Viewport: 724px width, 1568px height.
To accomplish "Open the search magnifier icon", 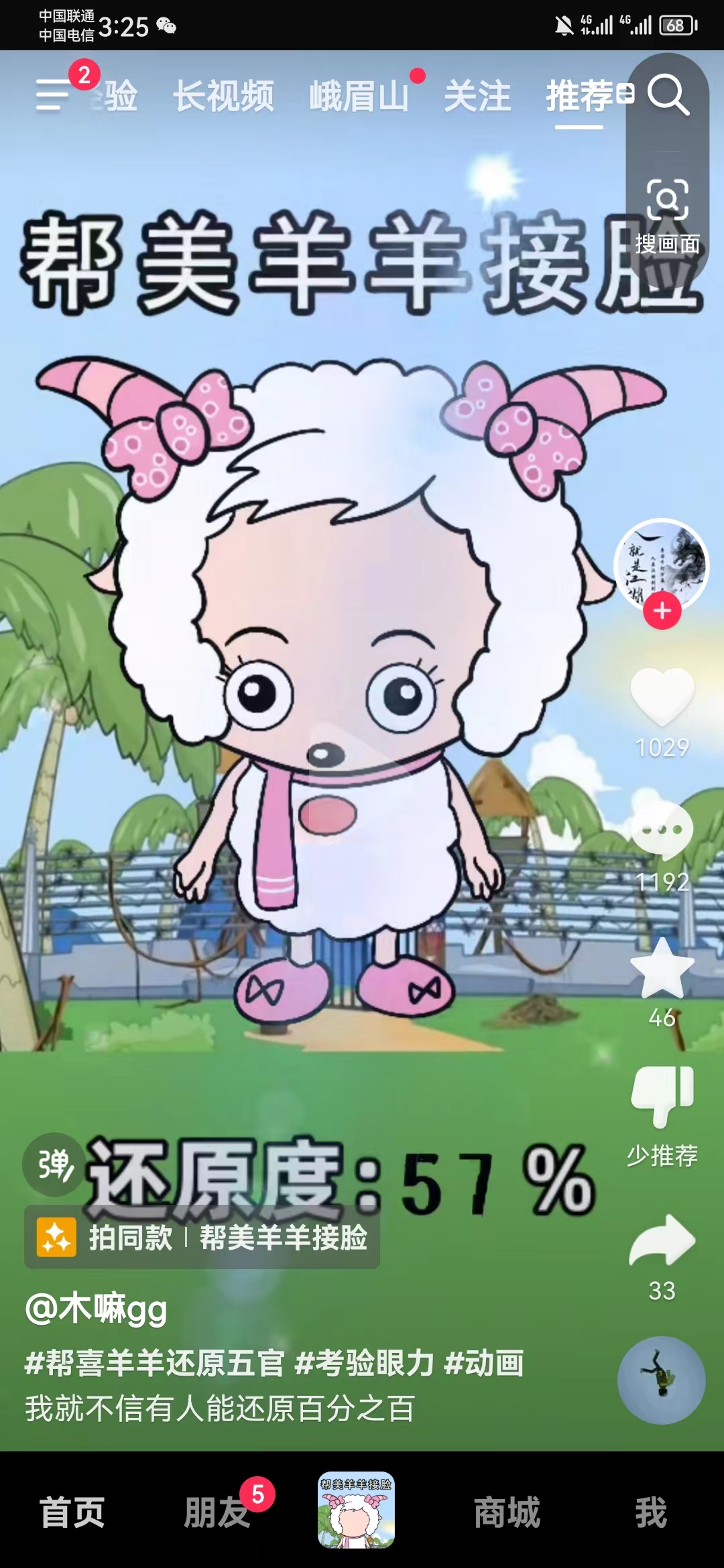I will 668,95.
